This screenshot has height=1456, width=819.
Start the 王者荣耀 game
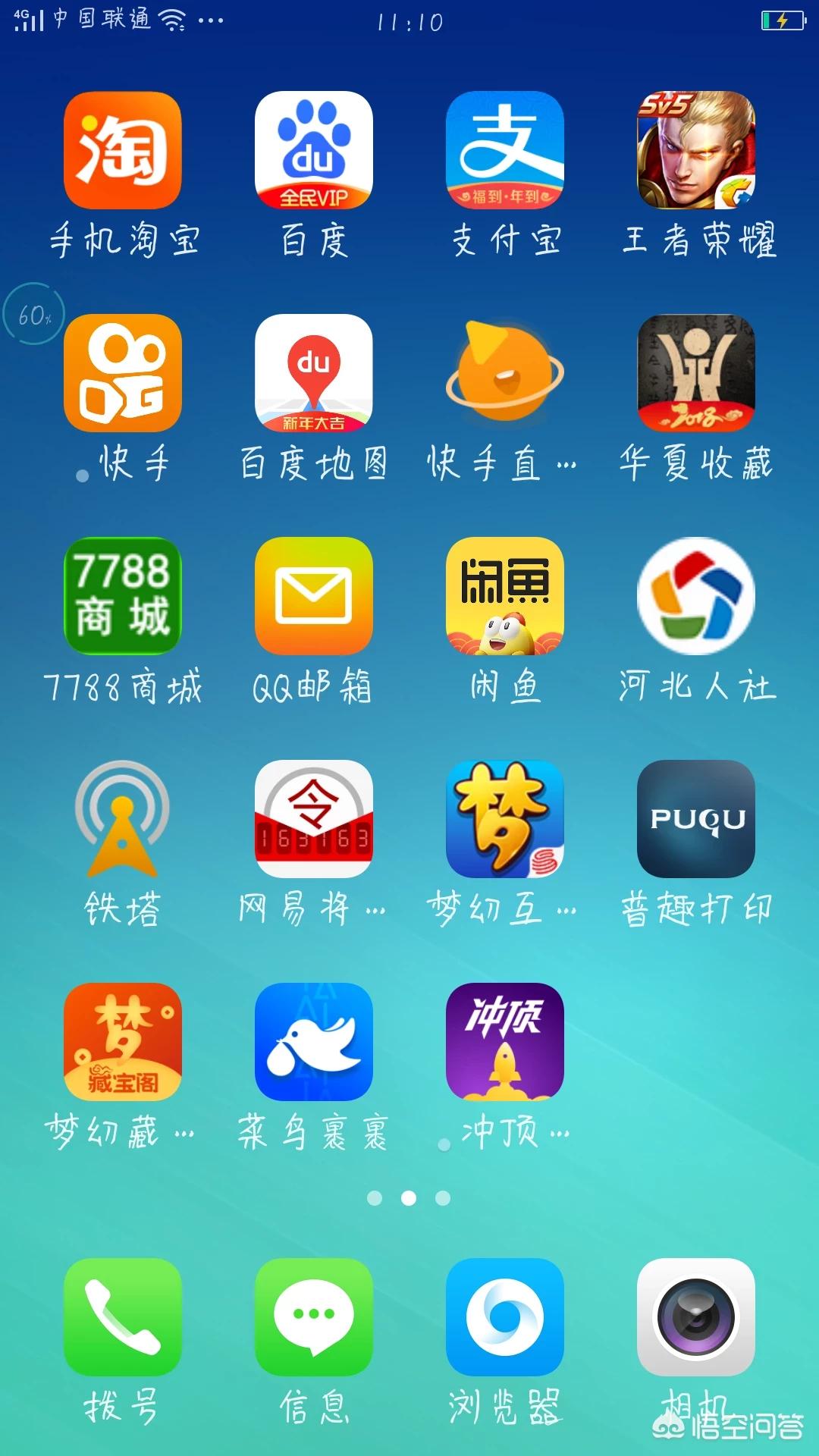point(696,150)
